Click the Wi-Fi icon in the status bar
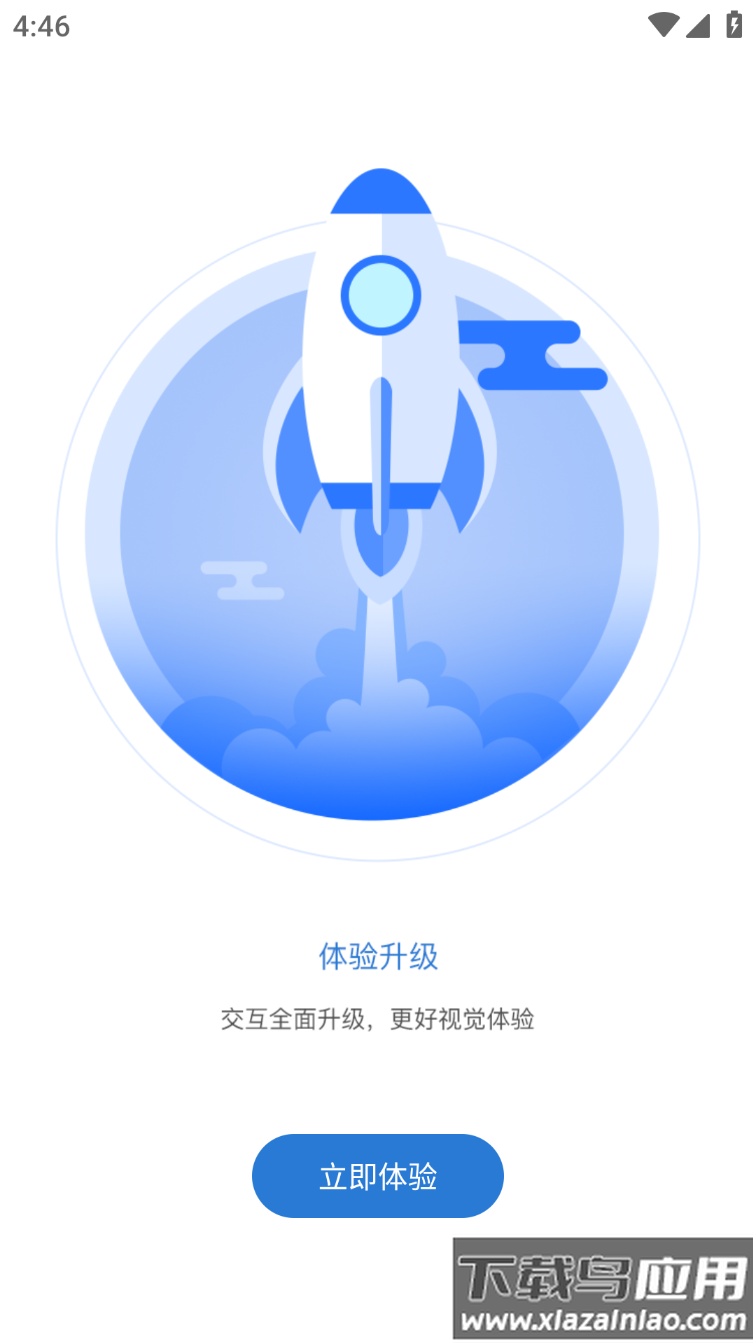 (663, 24)
